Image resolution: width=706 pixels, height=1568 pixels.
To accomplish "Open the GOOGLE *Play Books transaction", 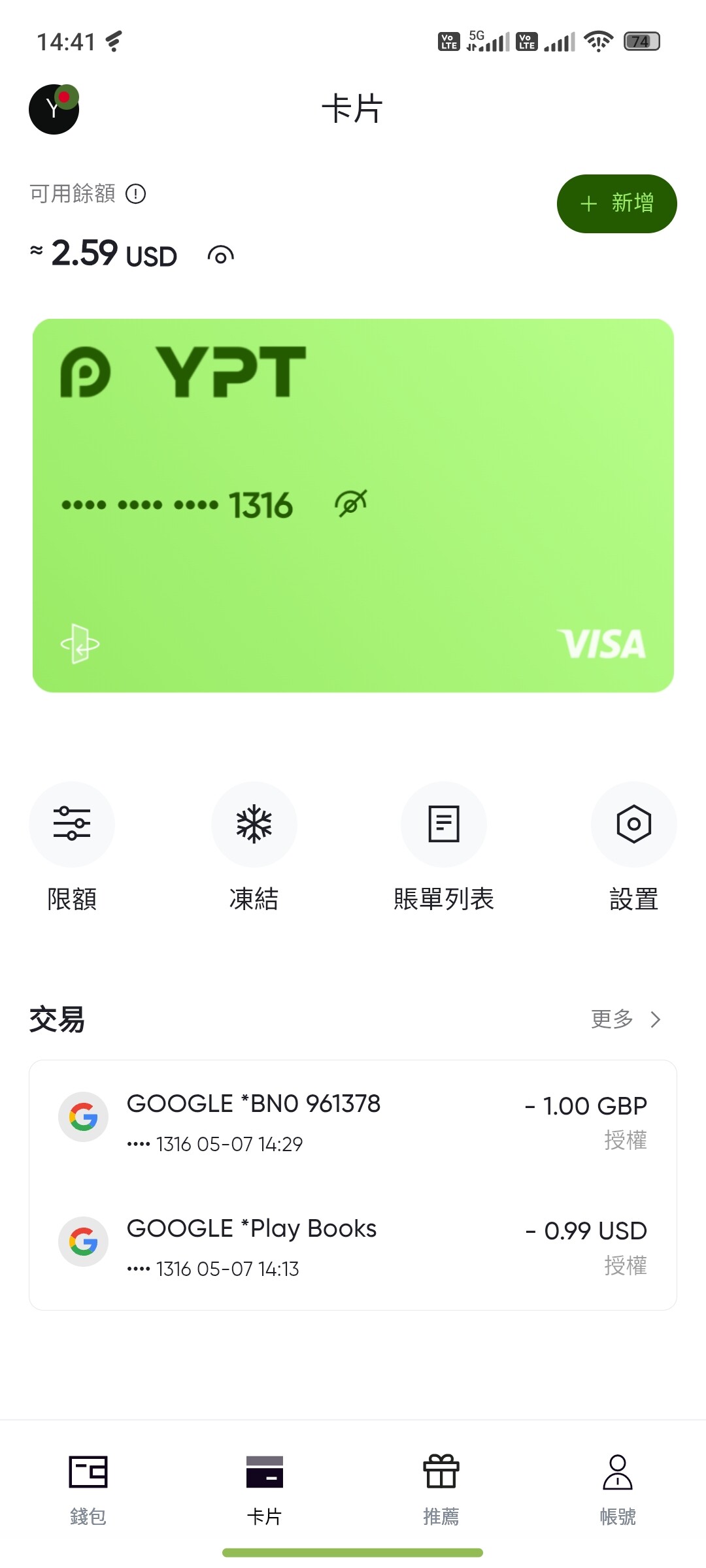I will [x=353, y=1247].
